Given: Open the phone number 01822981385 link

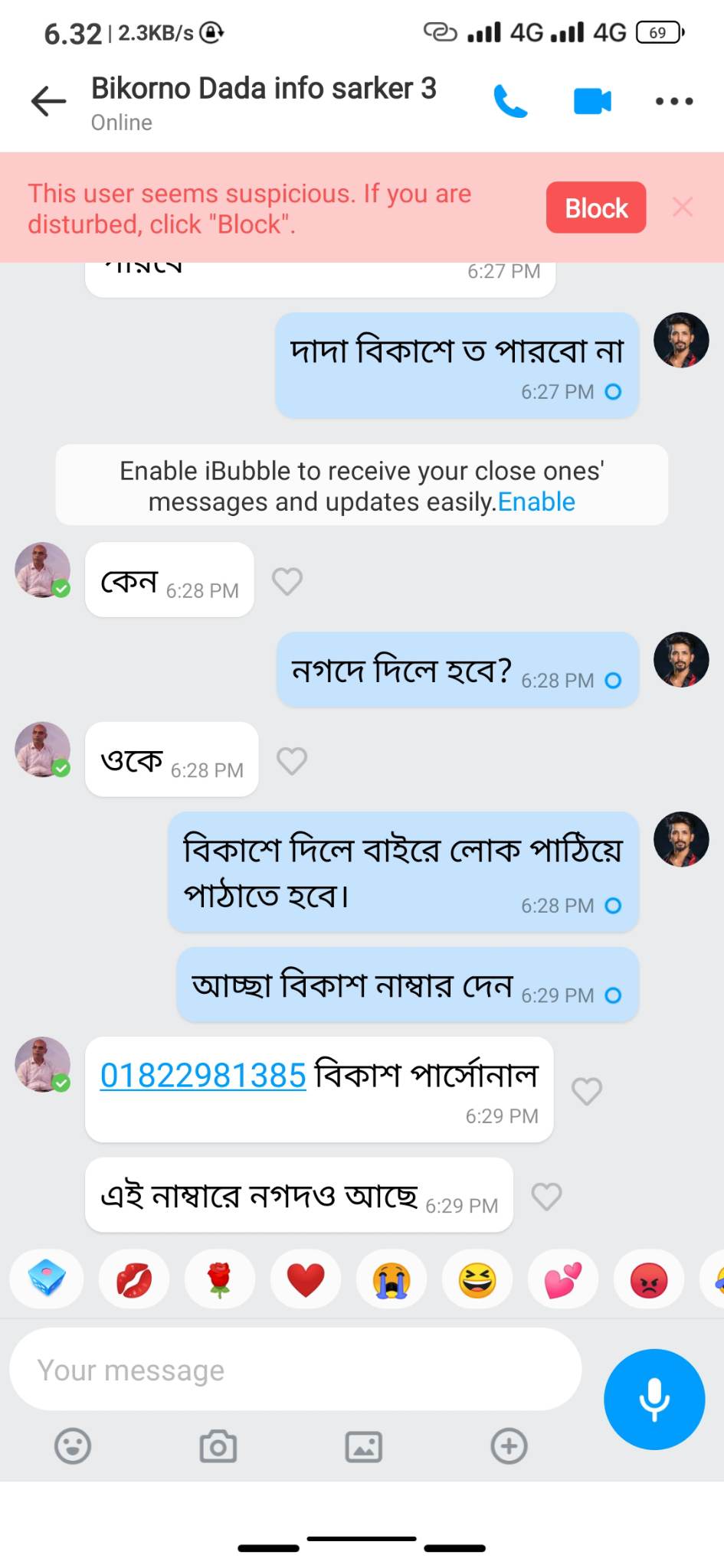Looking at the screenshot, I should tap(203, 1076).
